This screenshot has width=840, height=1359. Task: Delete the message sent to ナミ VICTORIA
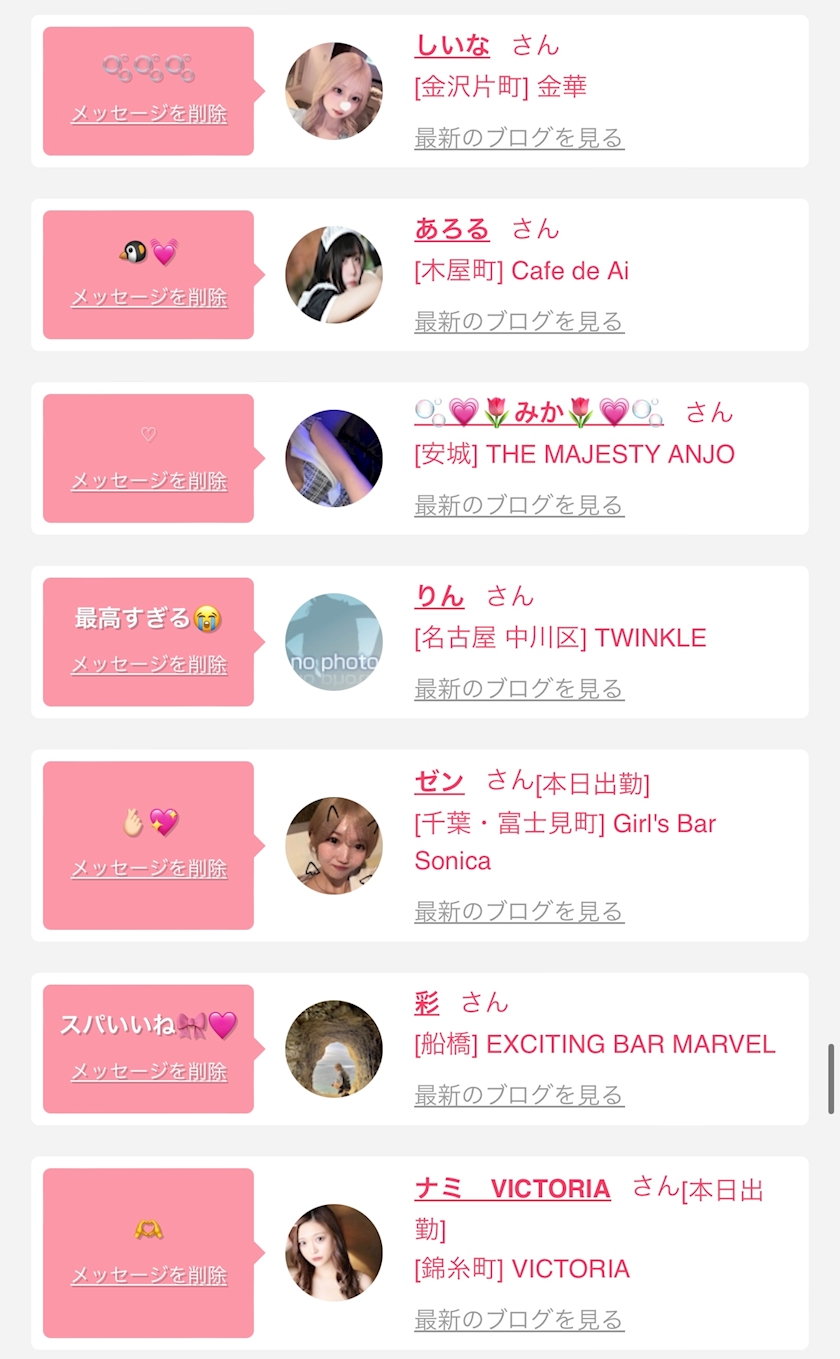click(149, 1276)
